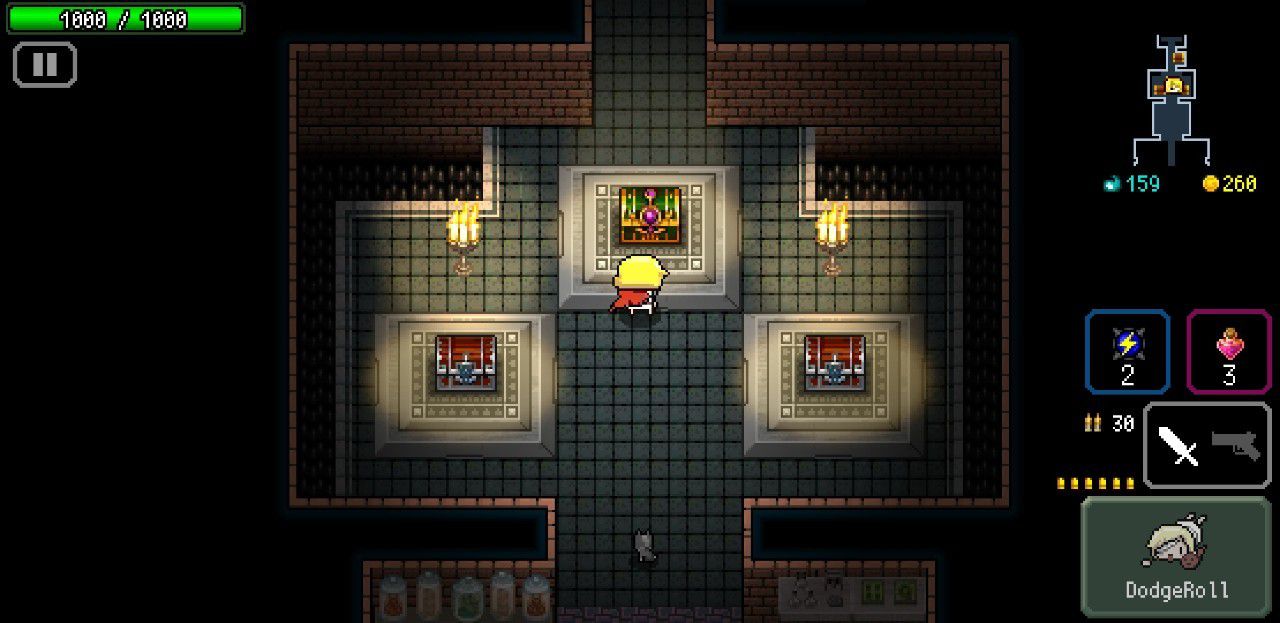The width and height of the screenshot is (1280, 623).
Task: Use the heart health potion
Action: point(1229,351)
